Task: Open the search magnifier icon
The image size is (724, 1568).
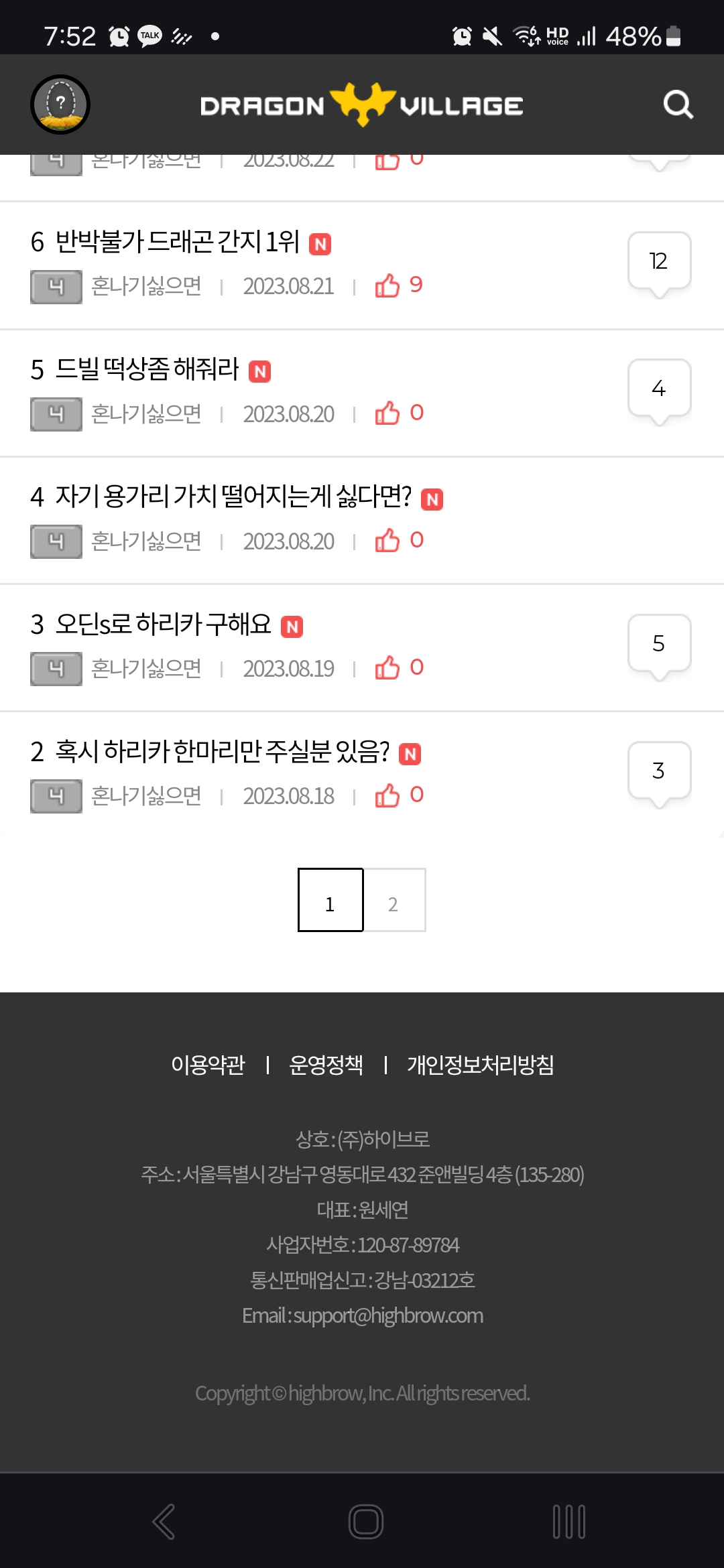Action: point(678,105)
